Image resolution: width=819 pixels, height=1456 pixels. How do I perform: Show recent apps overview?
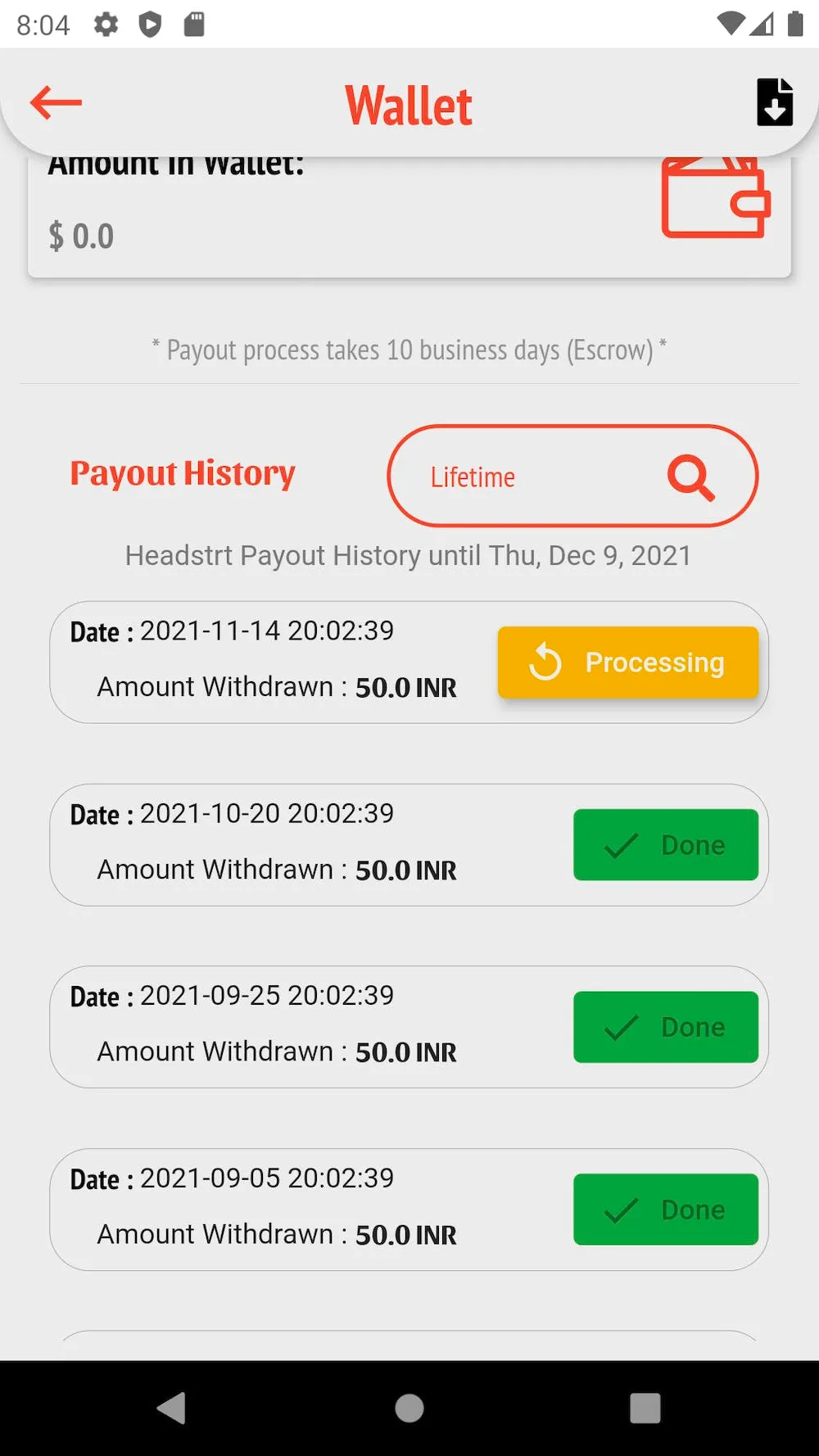pos(645,1409)
